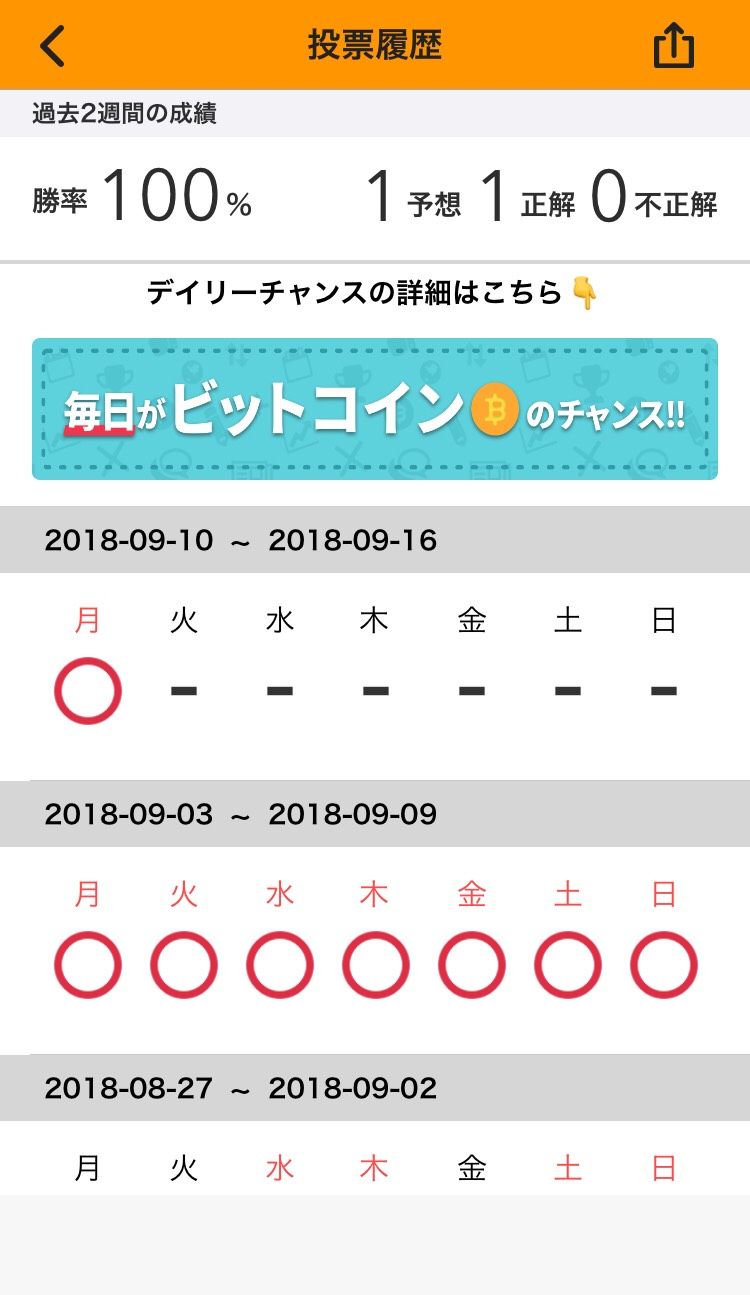Share the voting history
Viewport: 750px width, 1295px height.
coord(673,46)
